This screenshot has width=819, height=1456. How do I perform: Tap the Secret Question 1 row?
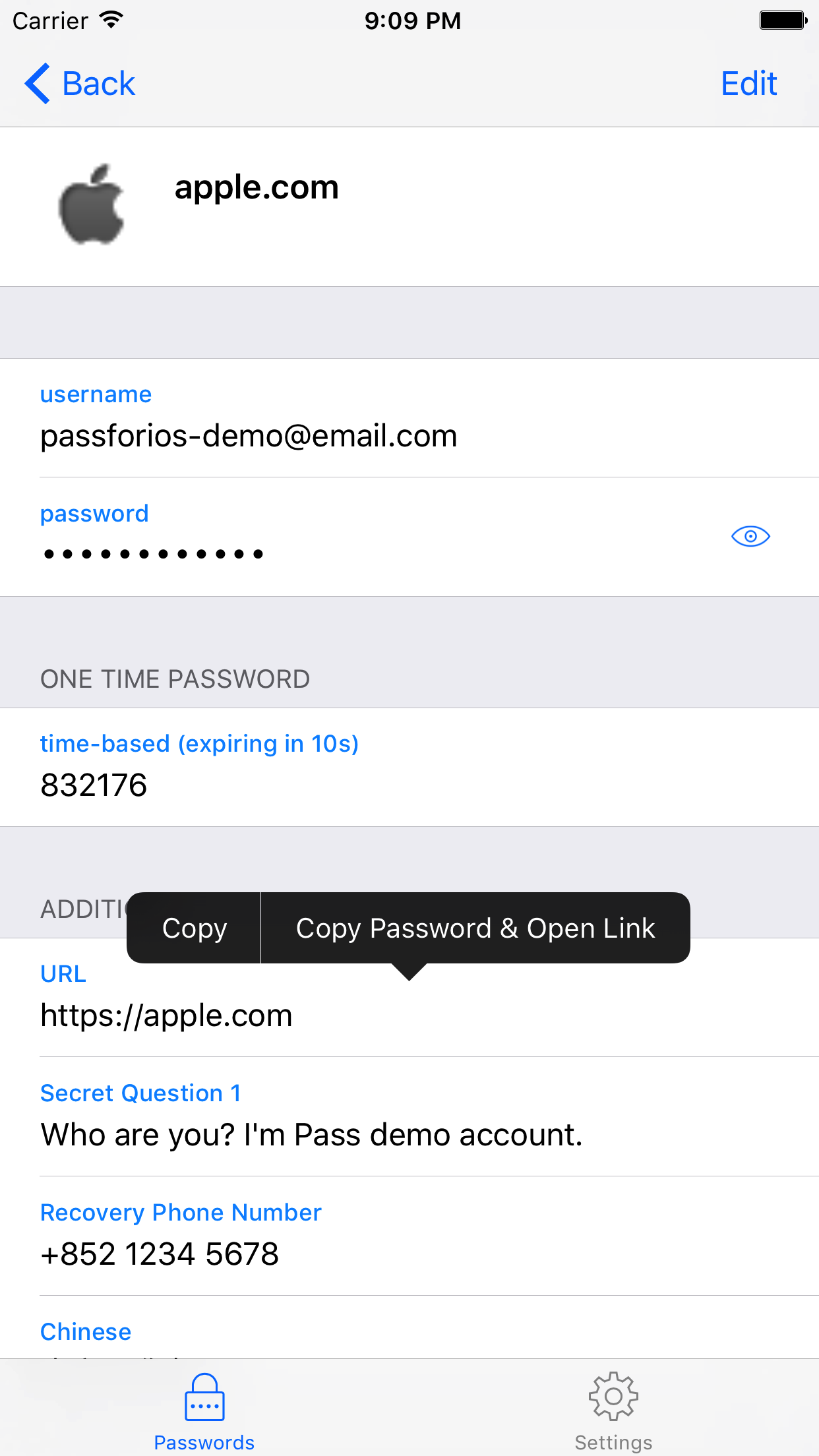point(409,1116)
